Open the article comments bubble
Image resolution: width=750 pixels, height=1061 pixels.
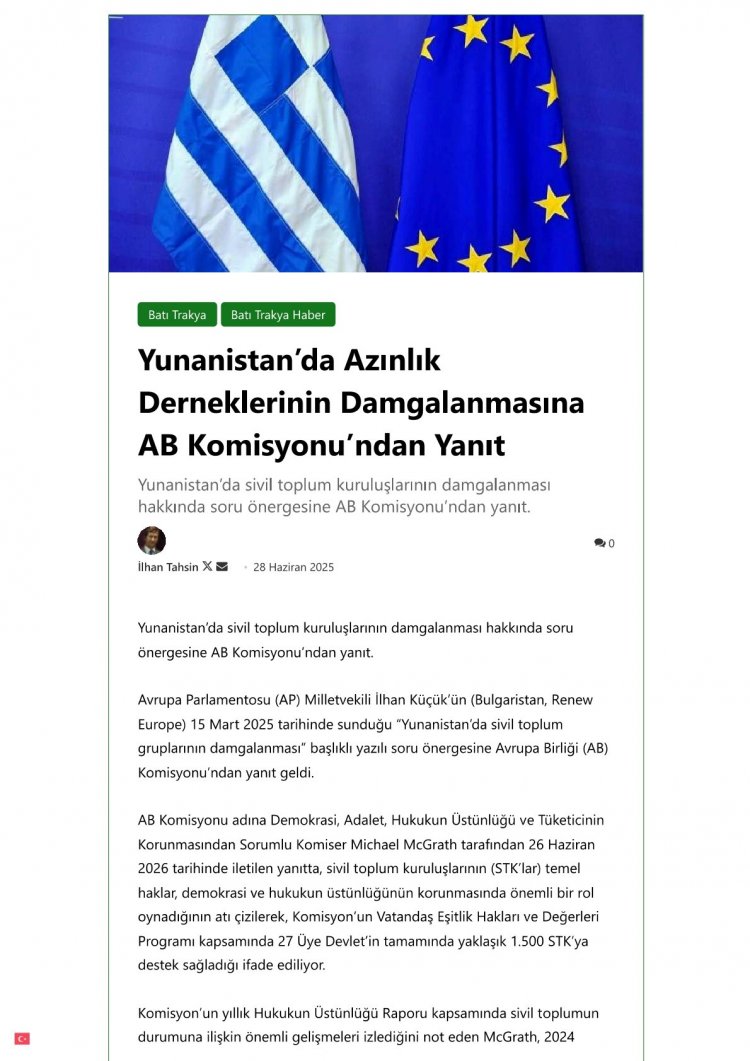tap(599, 543)
